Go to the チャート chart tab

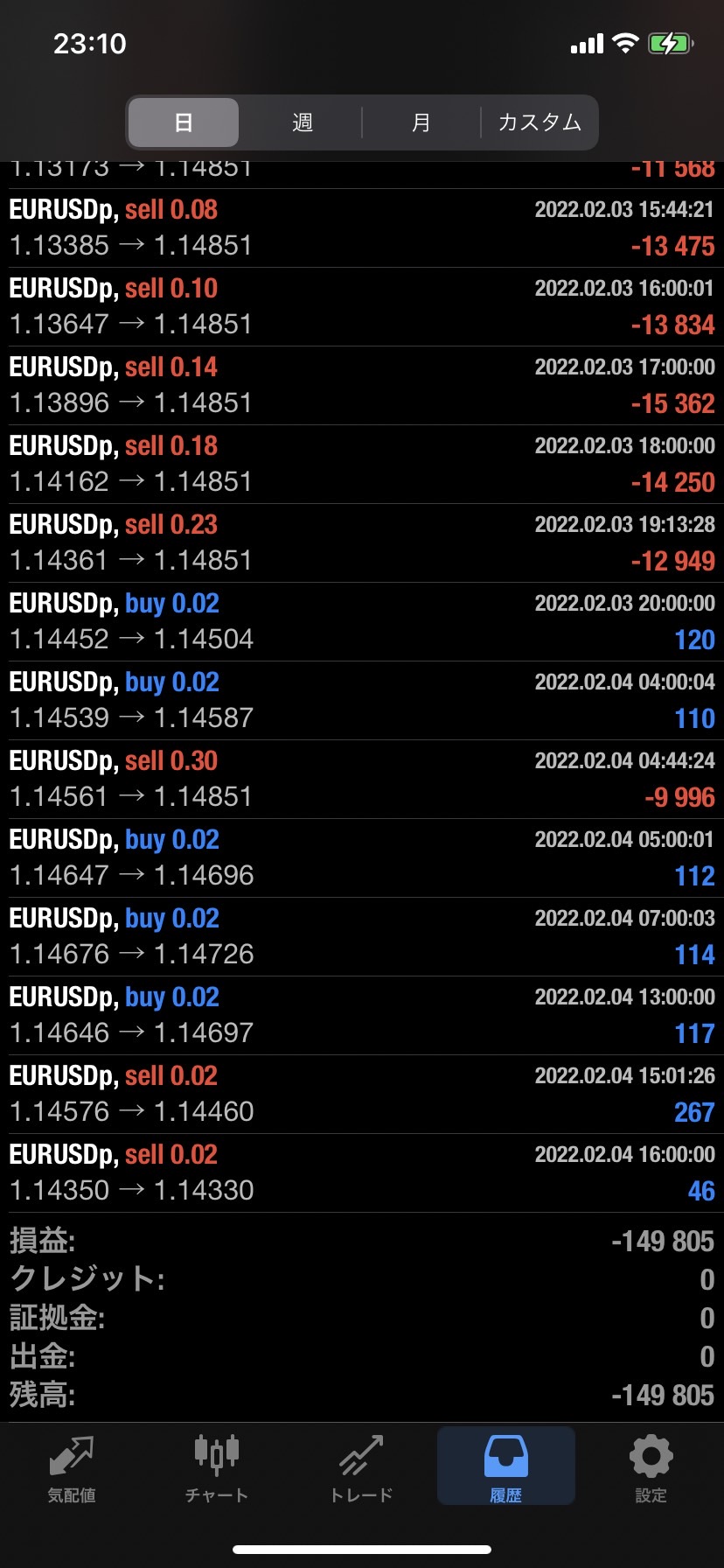click(217, 1469)
